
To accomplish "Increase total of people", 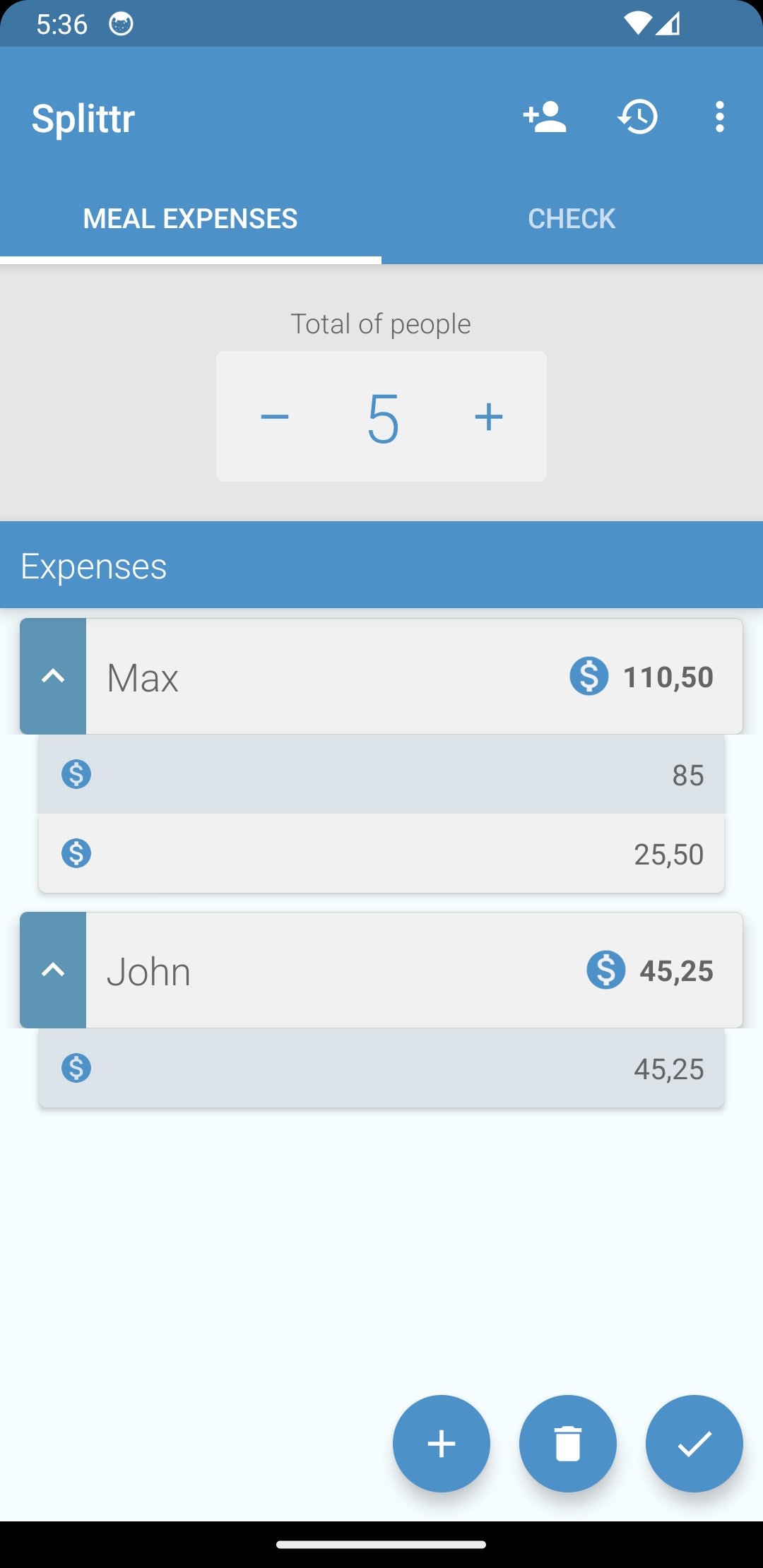I will point(488,417).
